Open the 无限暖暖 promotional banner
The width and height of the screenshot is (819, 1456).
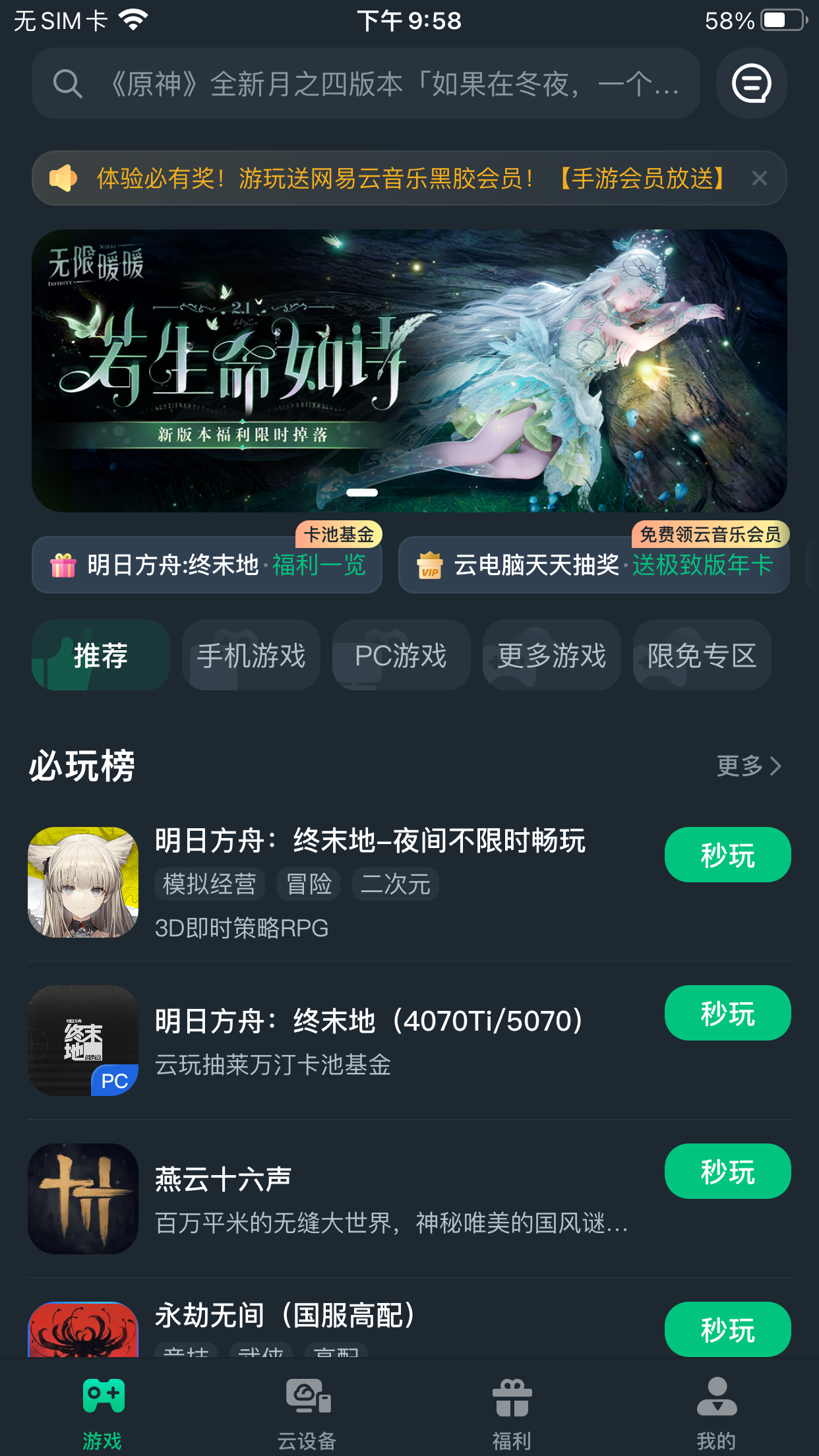[409, 371]
